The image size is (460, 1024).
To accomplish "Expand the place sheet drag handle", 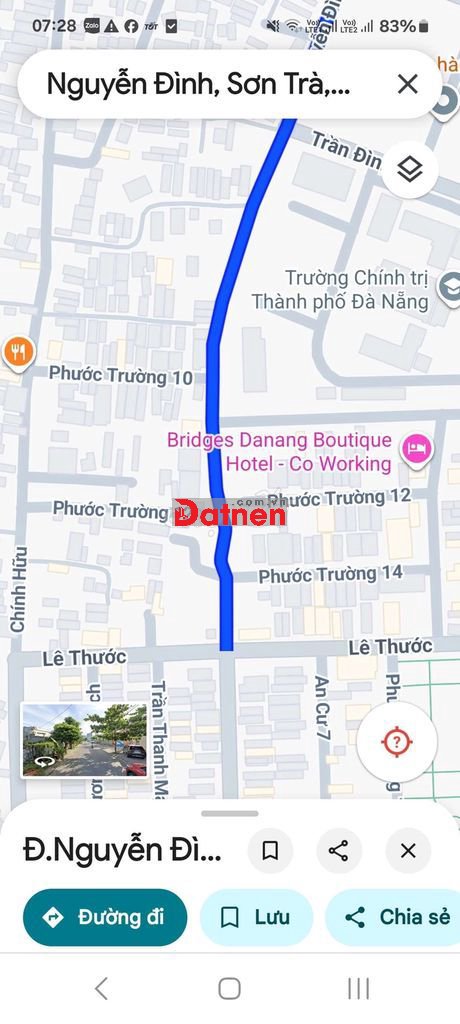I will pos(229,814).
